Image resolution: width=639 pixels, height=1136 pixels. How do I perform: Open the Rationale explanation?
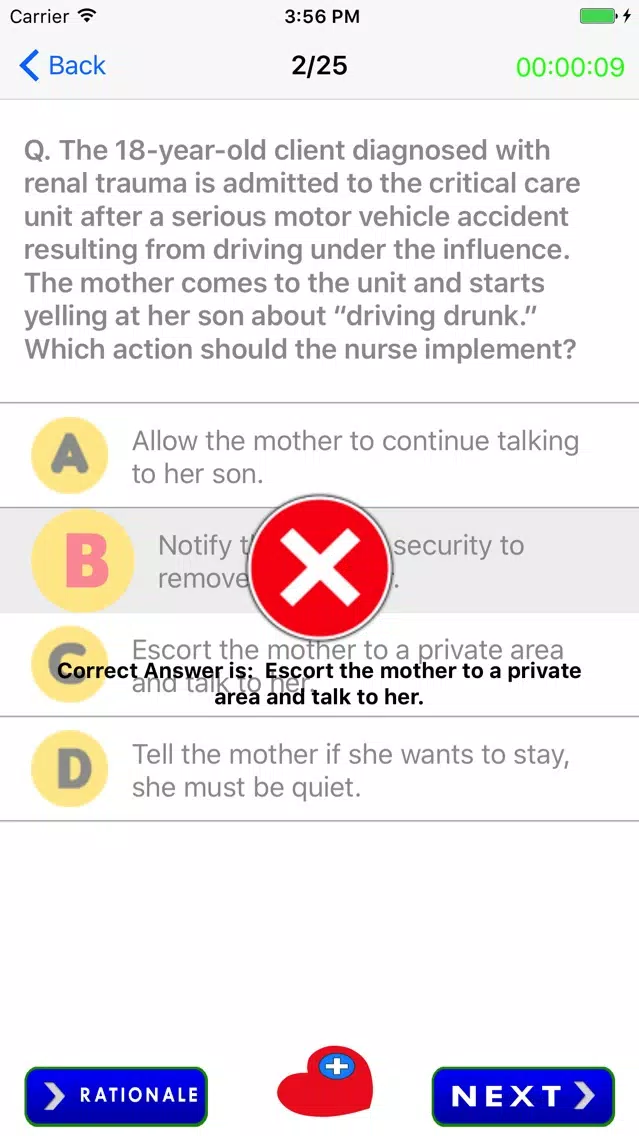pos(116,1096)
